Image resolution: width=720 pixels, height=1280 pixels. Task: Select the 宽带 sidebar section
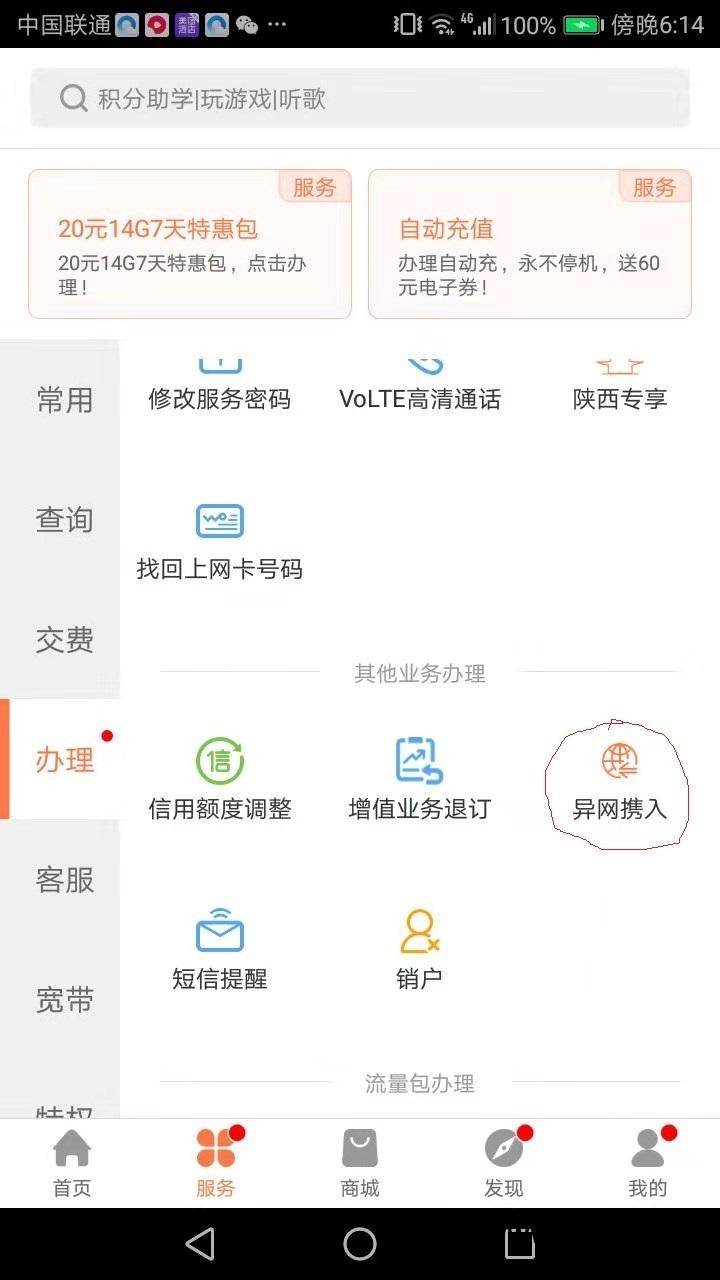pyautogui.click(x=63, y=1000)
